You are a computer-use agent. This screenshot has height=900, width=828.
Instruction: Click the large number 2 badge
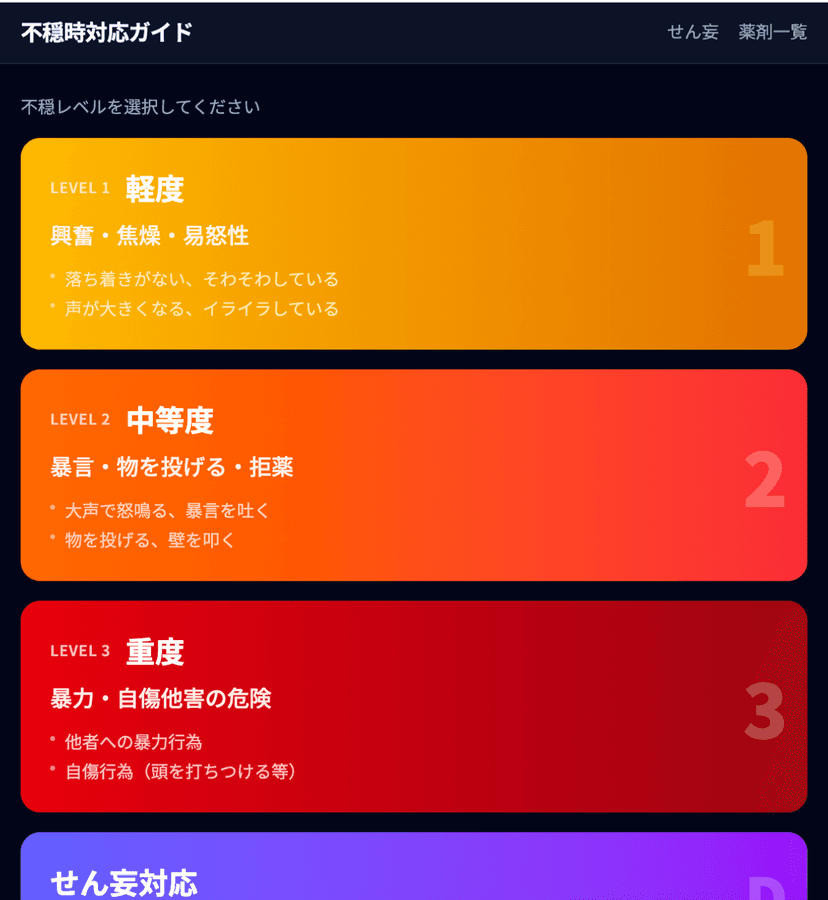tap(764, 476)
